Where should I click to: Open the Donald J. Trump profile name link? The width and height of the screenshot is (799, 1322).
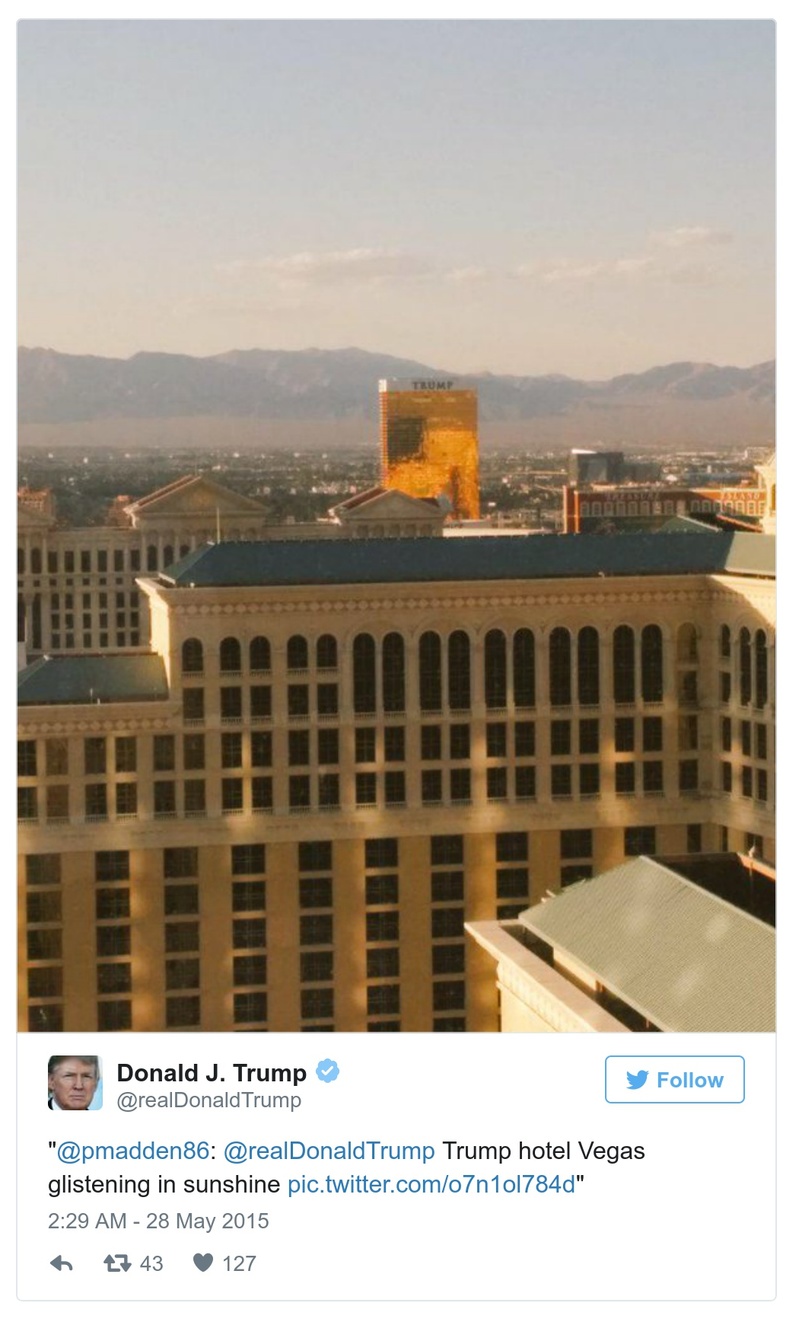(211, 1073)
